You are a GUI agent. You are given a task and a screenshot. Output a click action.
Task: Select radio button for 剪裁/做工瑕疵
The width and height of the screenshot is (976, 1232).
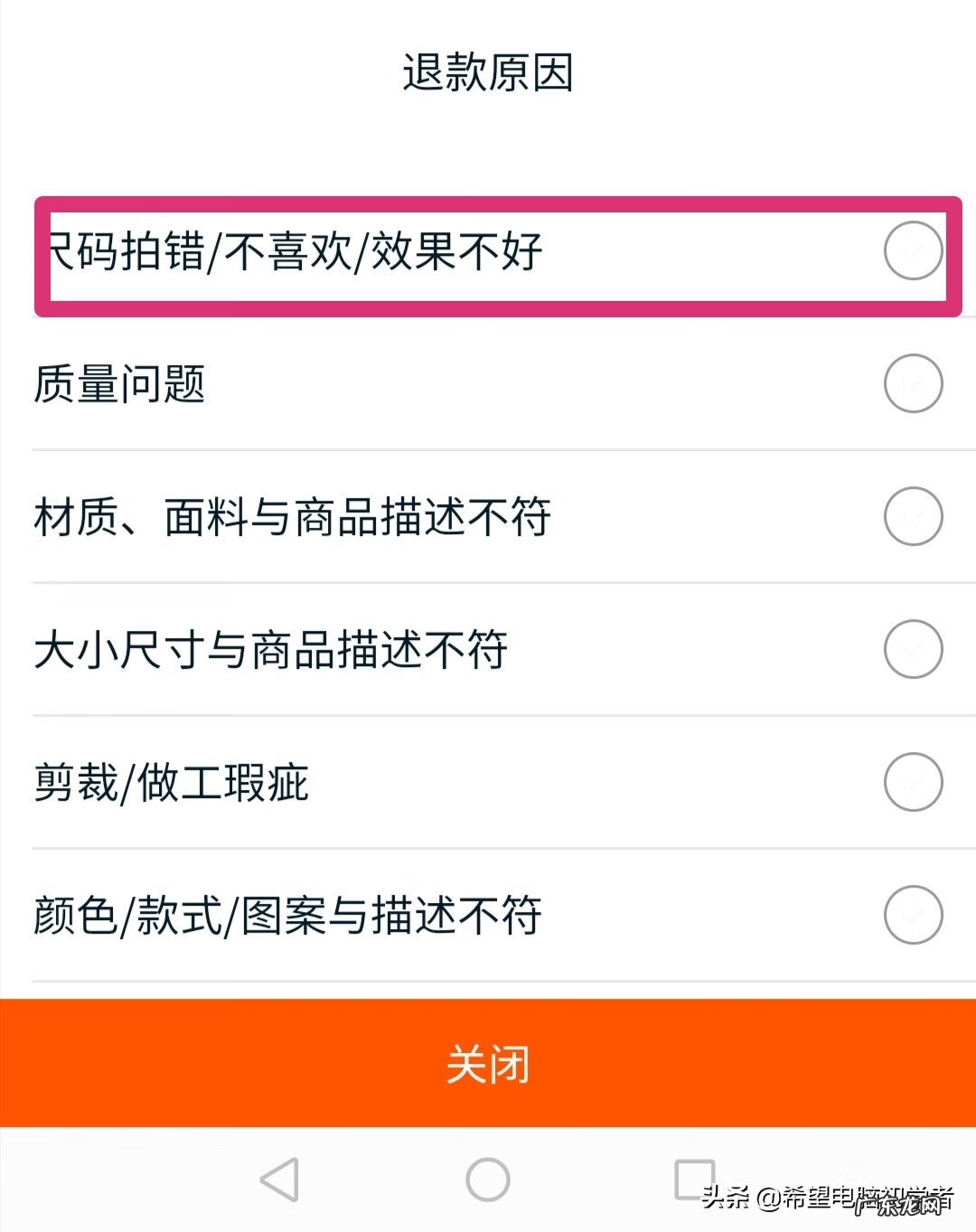(x=913, y=780)
